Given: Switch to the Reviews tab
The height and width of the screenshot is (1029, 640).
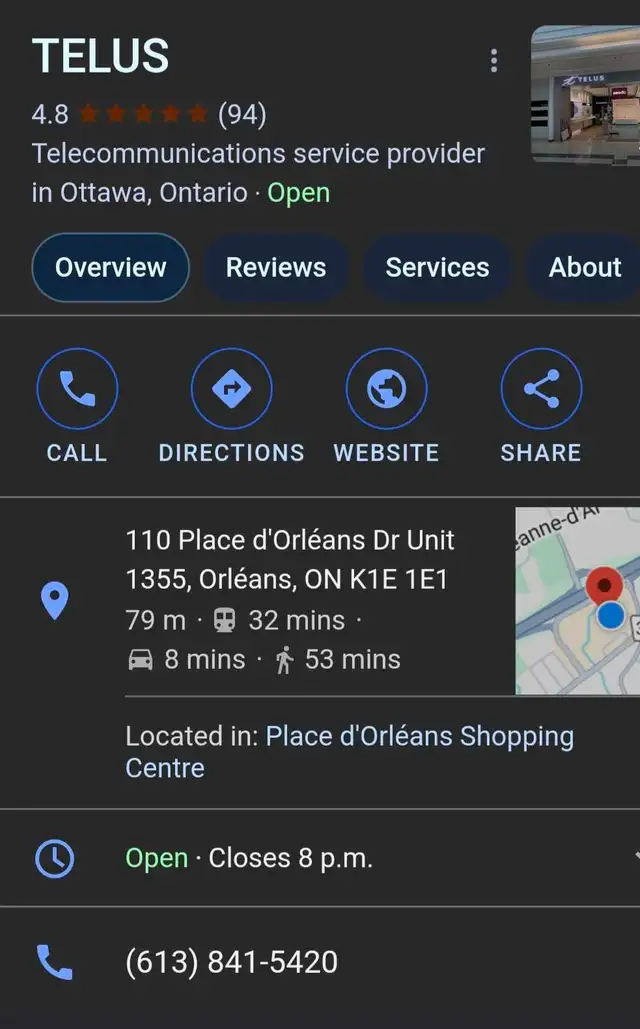Looking at the screenshot, I should pos(276,268).
